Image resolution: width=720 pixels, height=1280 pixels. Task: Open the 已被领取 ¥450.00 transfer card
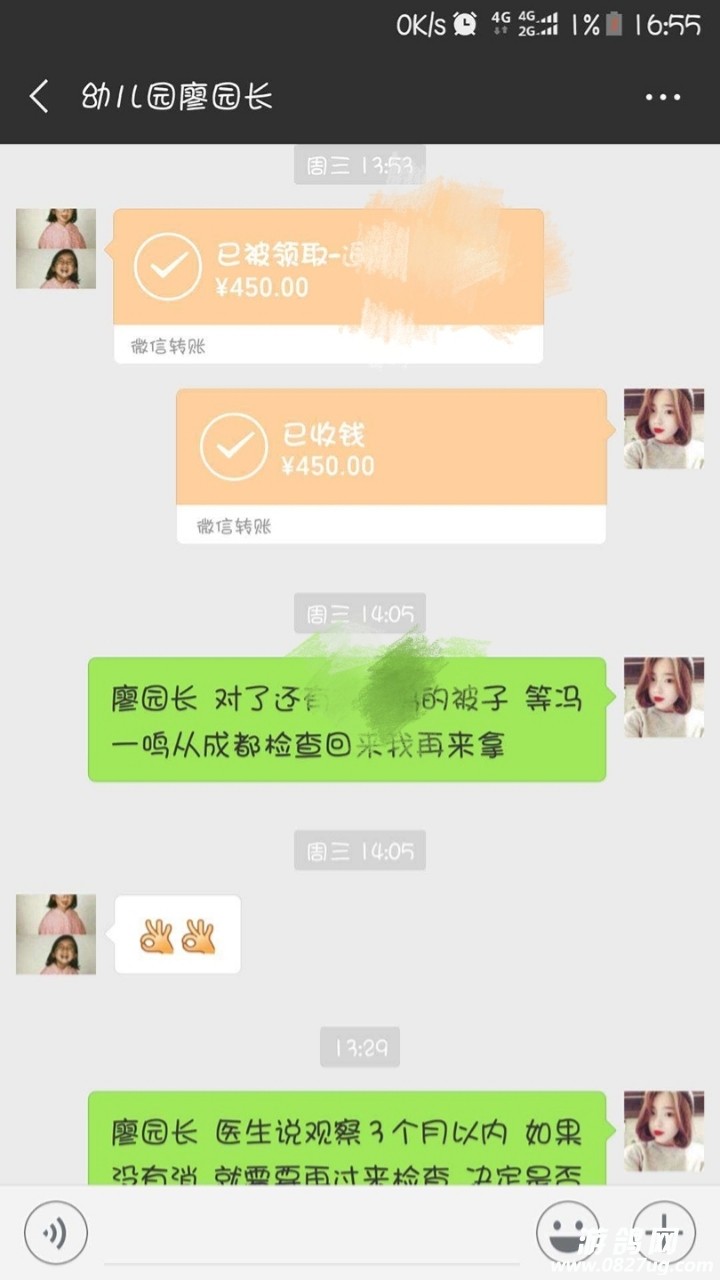pos(328,285)
